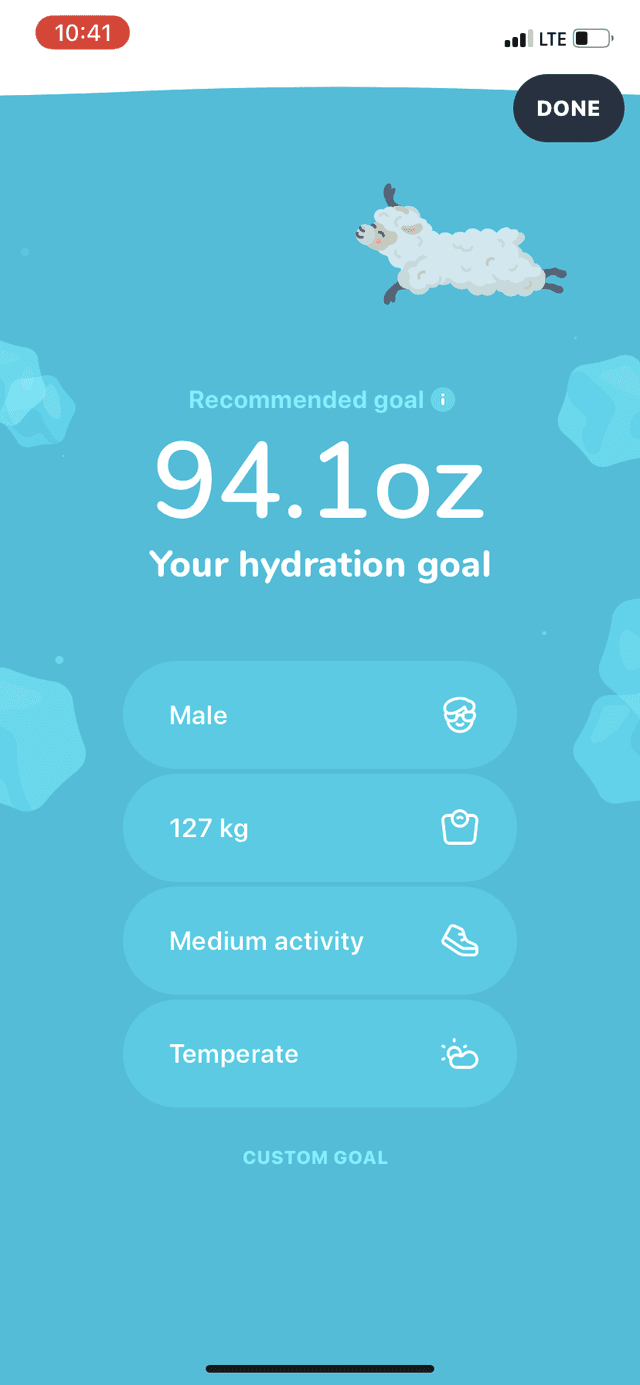640x1385 pixels.
Task: Edit the 127 kg weight
Action: point(319,828)
